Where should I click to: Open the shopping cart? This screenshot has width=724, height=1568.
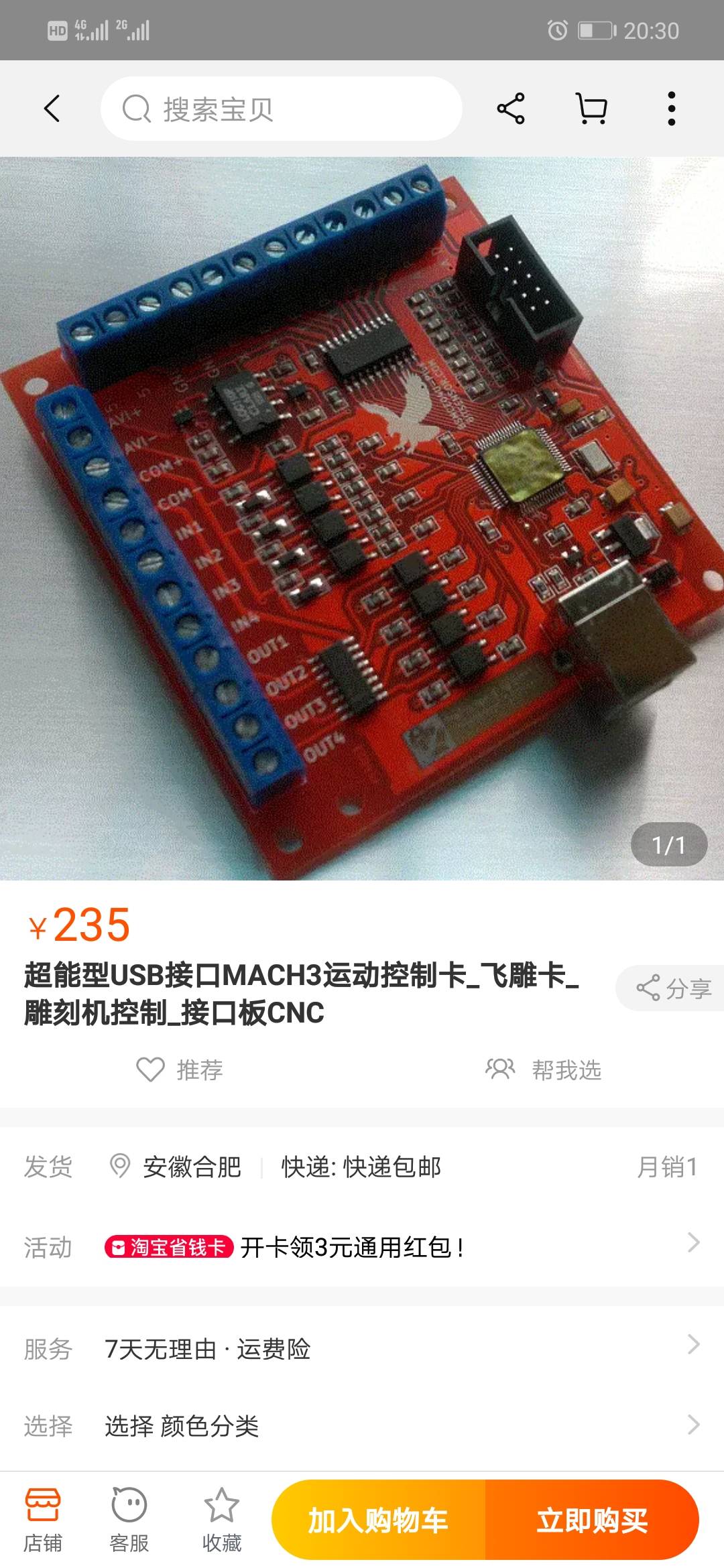click(x=591, y=109)
